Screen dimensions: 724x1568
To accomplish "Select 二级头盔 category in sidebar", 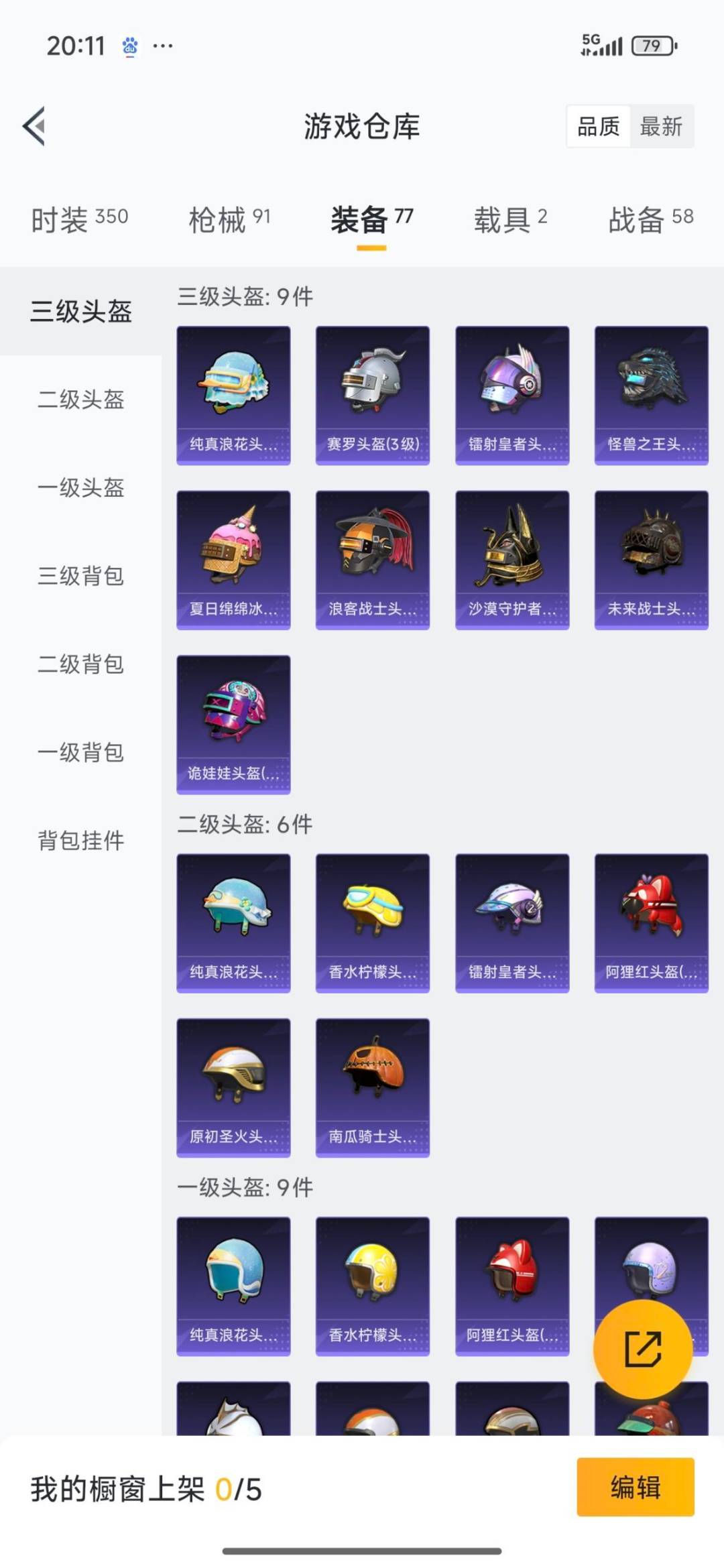I will tap(80, 401).
